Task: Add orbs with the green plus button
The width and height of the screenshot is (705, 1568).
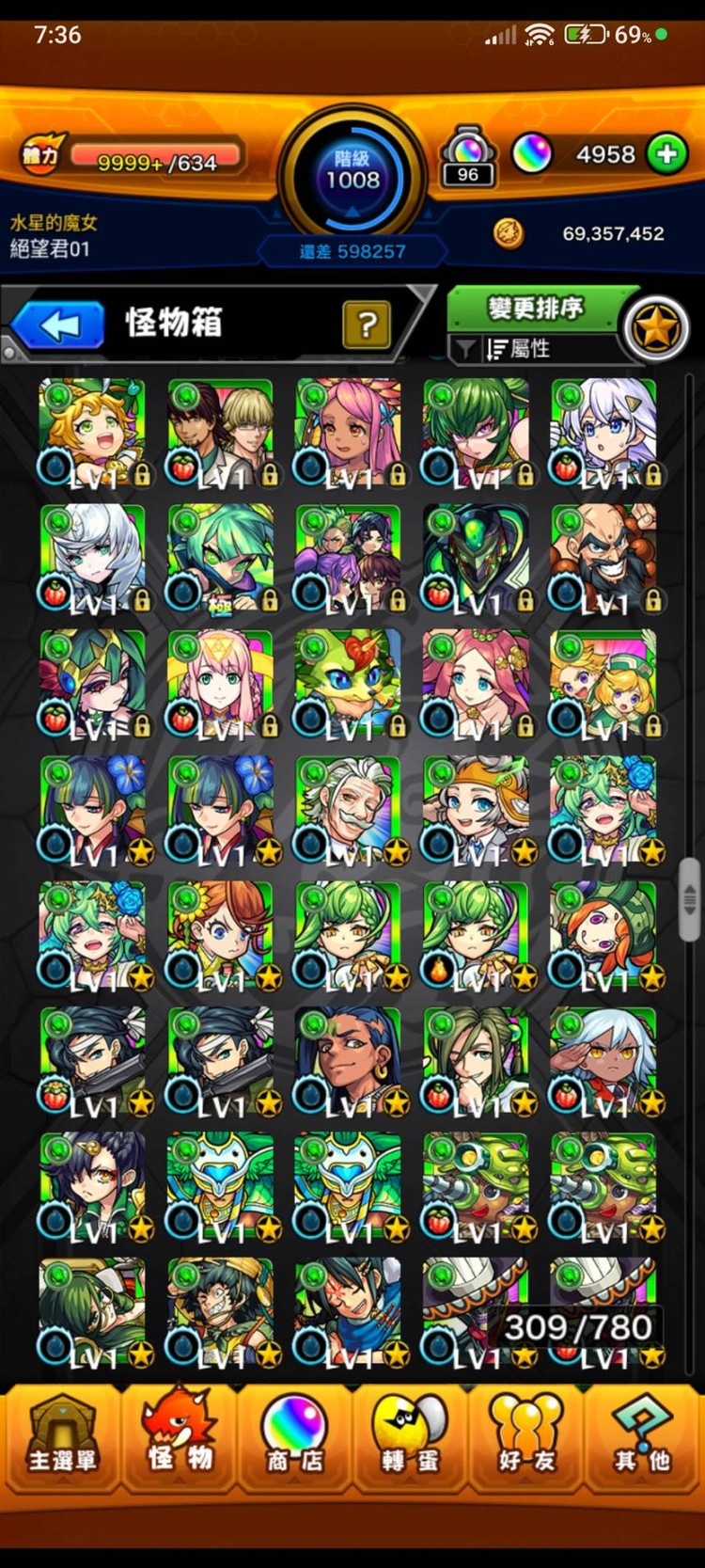Action: pos(666,154)
